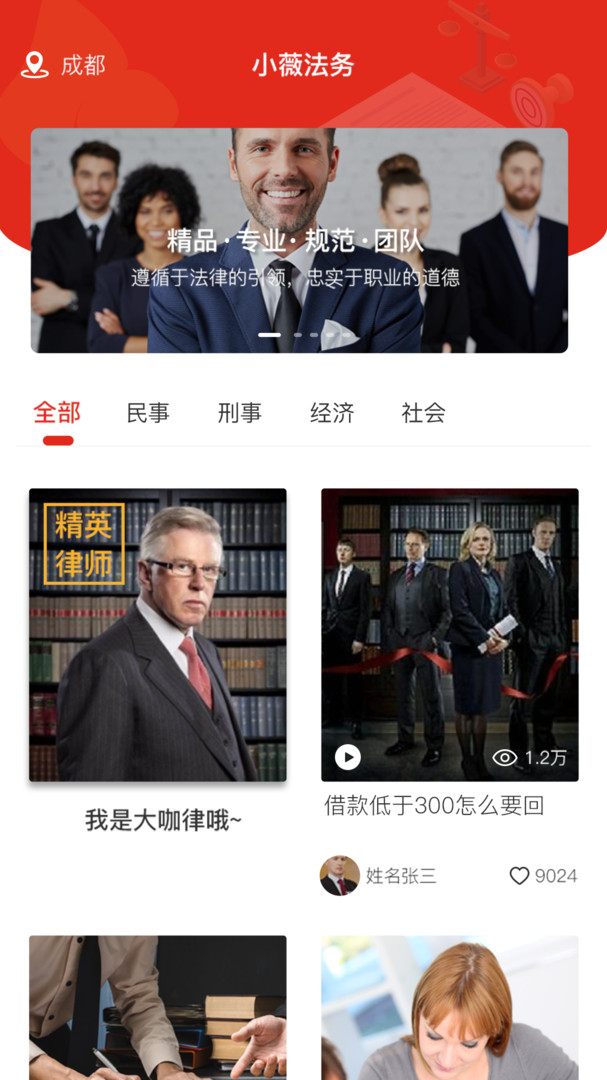Open 姓名张三's profile avatar

coord(340,876)
